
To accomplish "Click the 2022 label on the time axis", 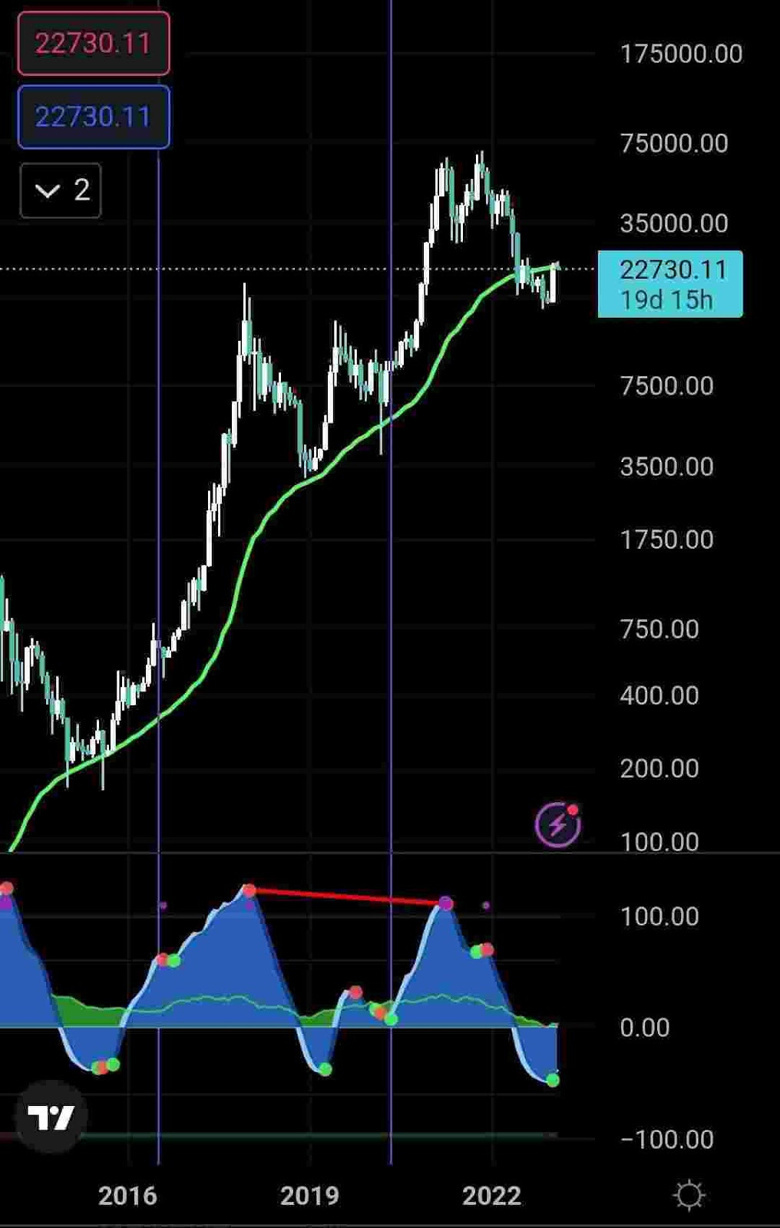I will tap(492, 1195).
